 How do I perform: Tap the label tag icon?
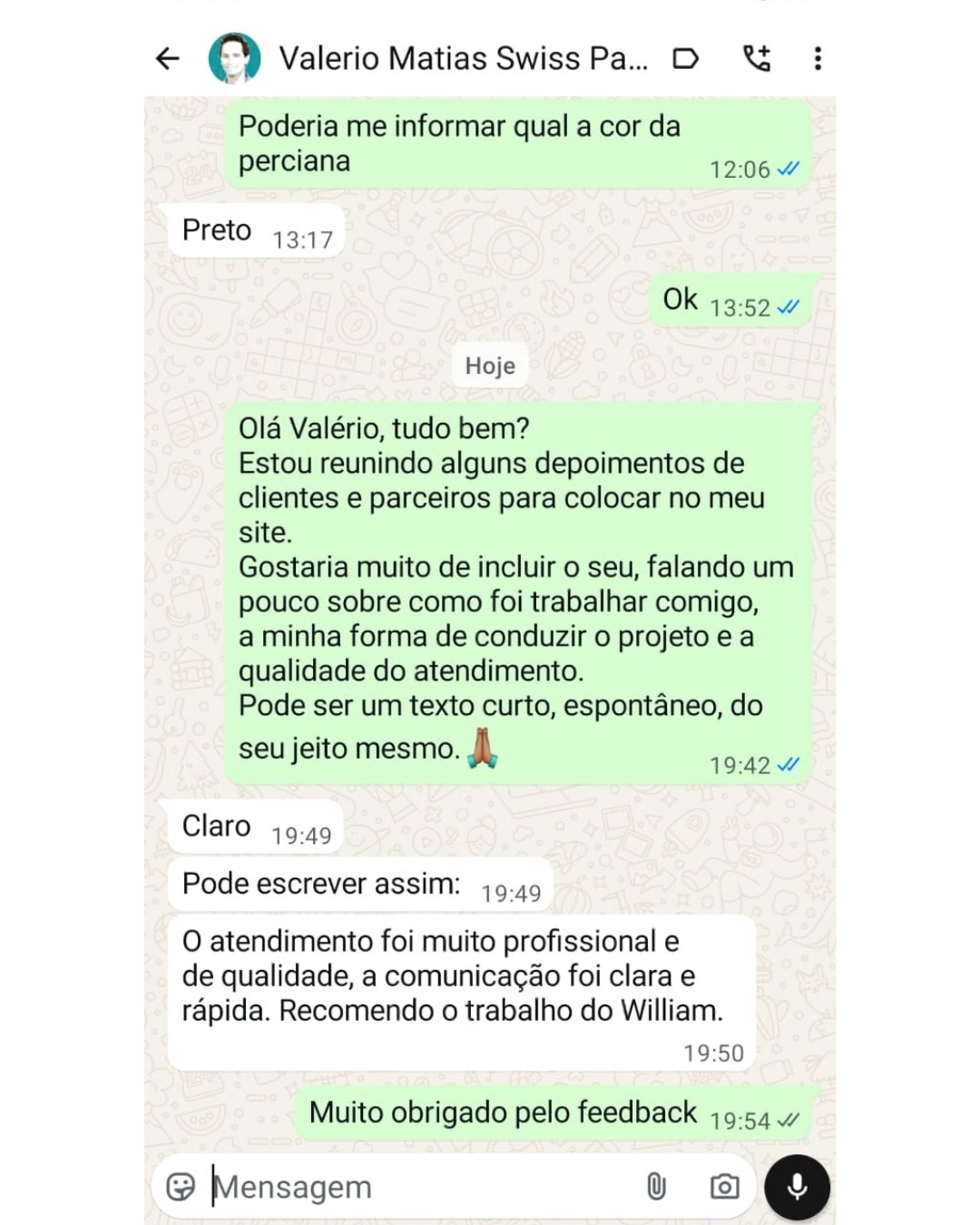click(x=685, y=59)
